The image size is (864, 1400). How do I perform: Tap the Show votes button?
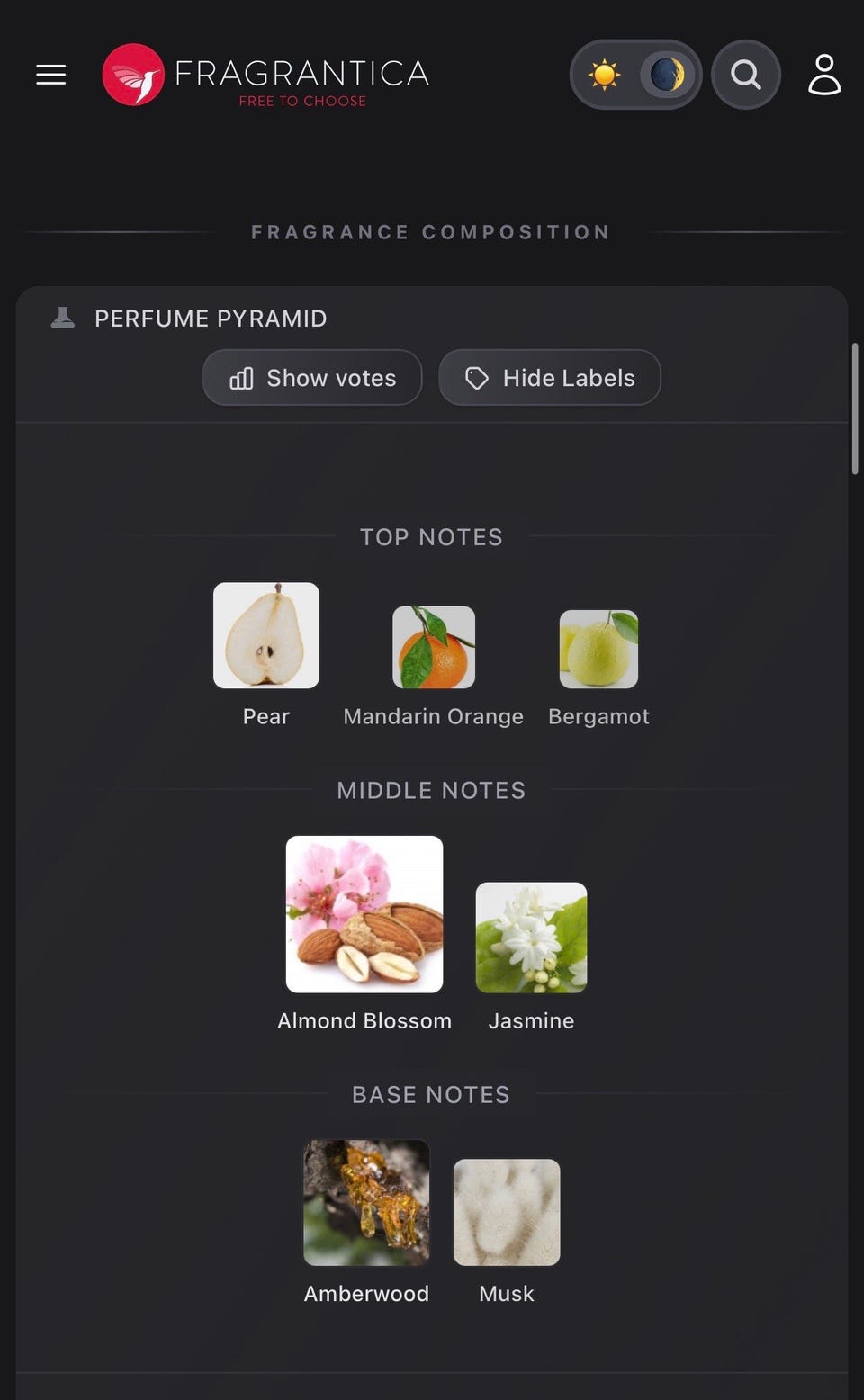312,378
